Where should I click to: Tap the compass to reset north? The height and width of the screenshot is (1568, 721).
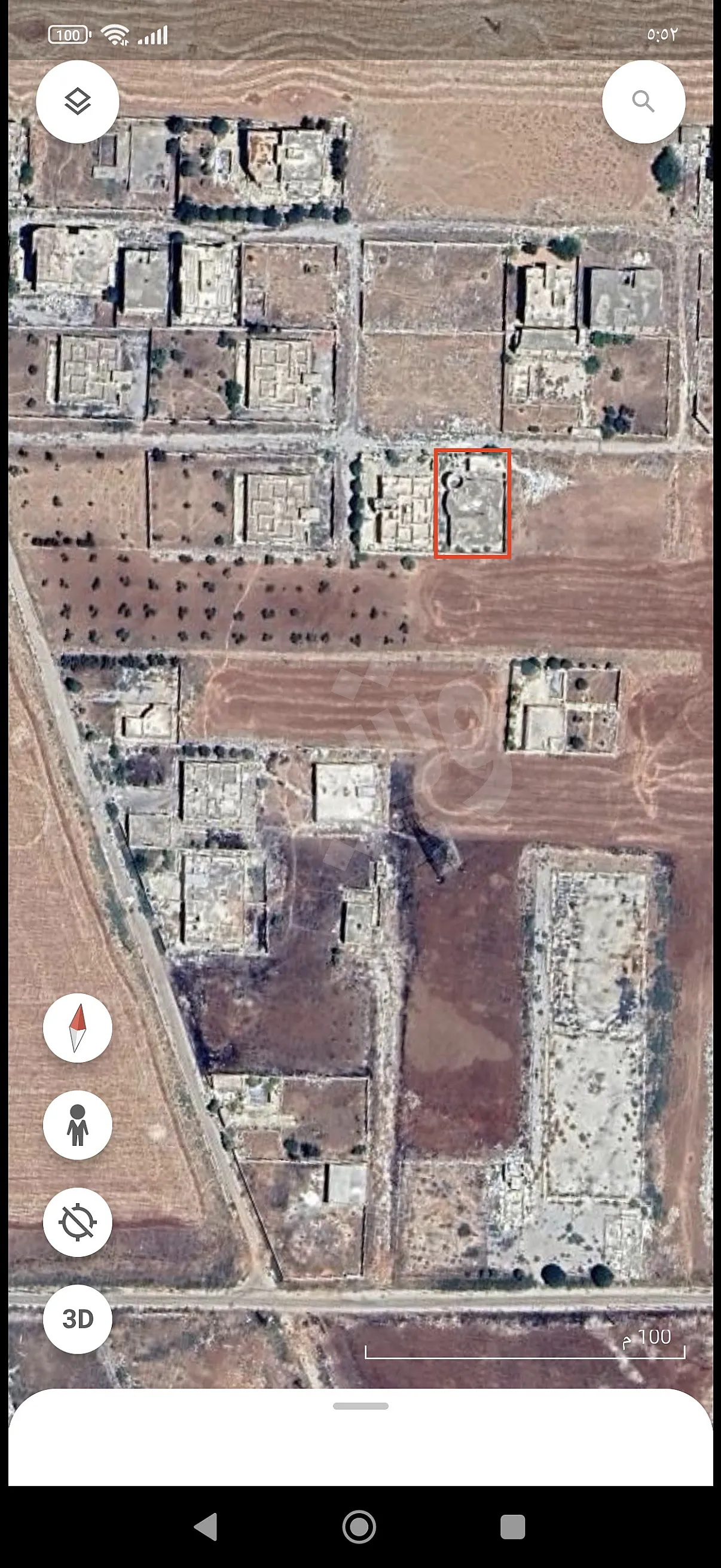tap(78, 1028)
